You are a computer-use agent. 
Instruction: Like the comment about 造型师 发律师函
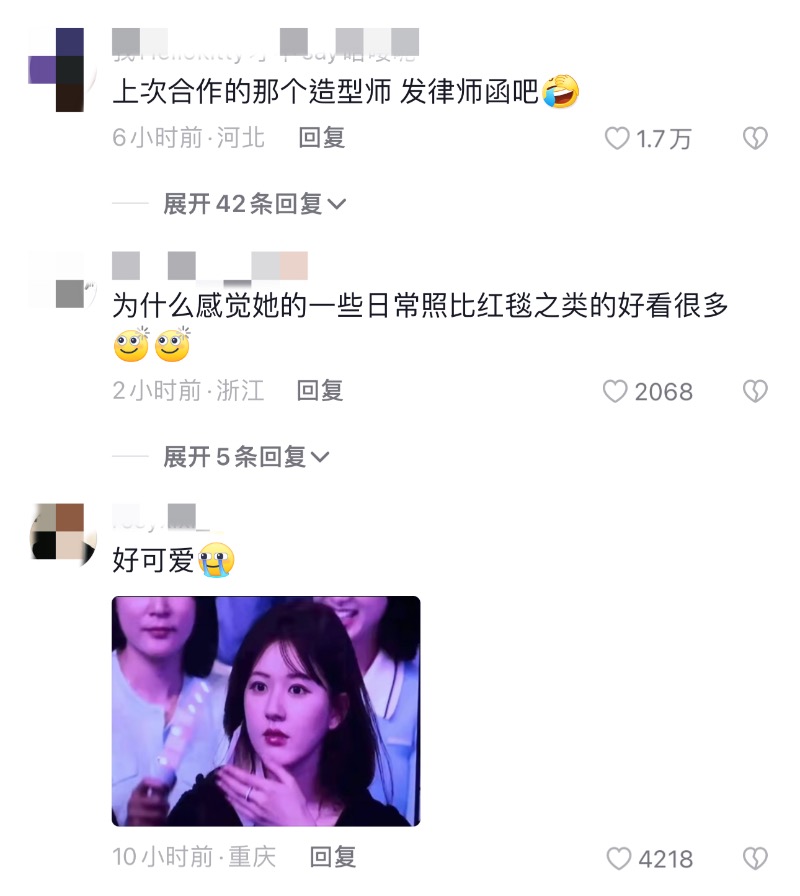click(x=617, y=139)
